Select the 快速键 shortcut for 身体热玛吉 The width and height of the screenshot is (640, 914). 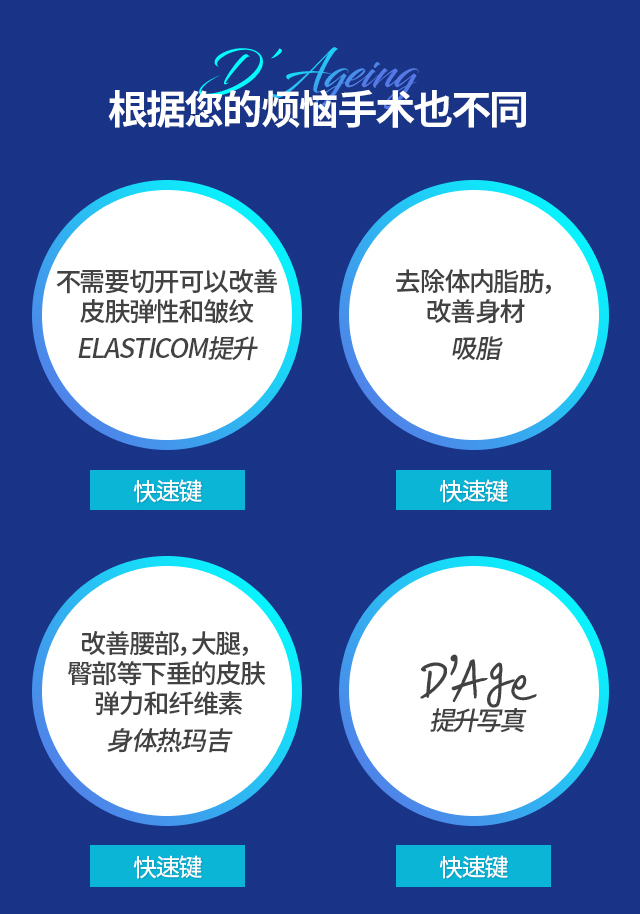coord(167,866)
